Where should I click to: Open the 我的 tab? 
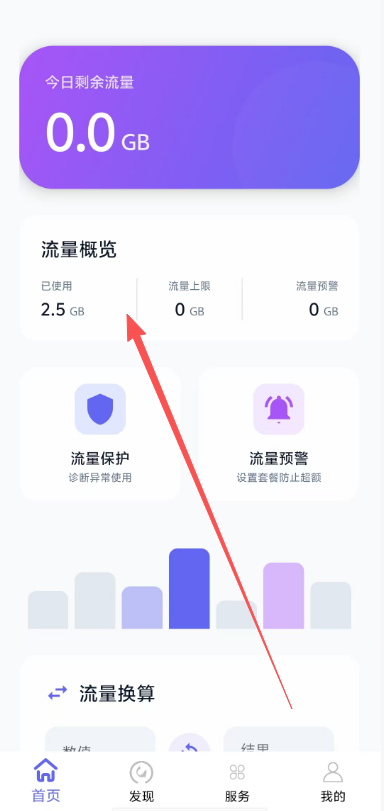333,780
